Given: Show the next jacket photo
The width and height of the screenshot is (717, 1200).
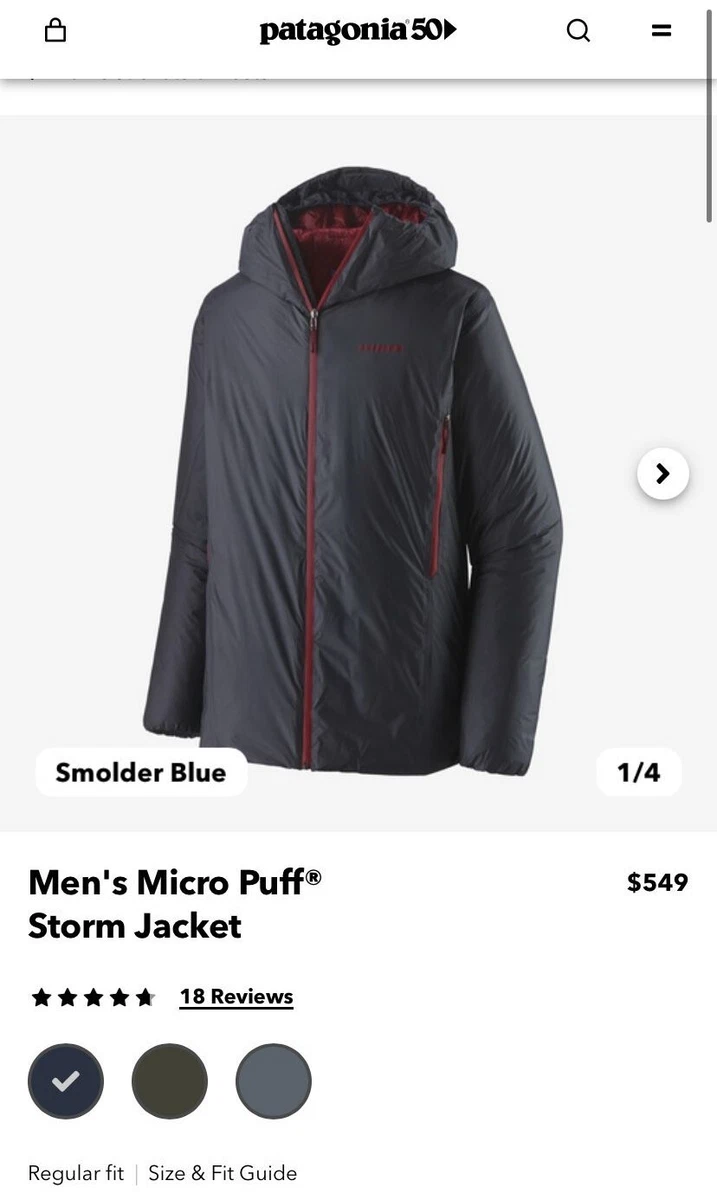Looking at the screenshot, I should pyautogui.click(x=662, y=473).
